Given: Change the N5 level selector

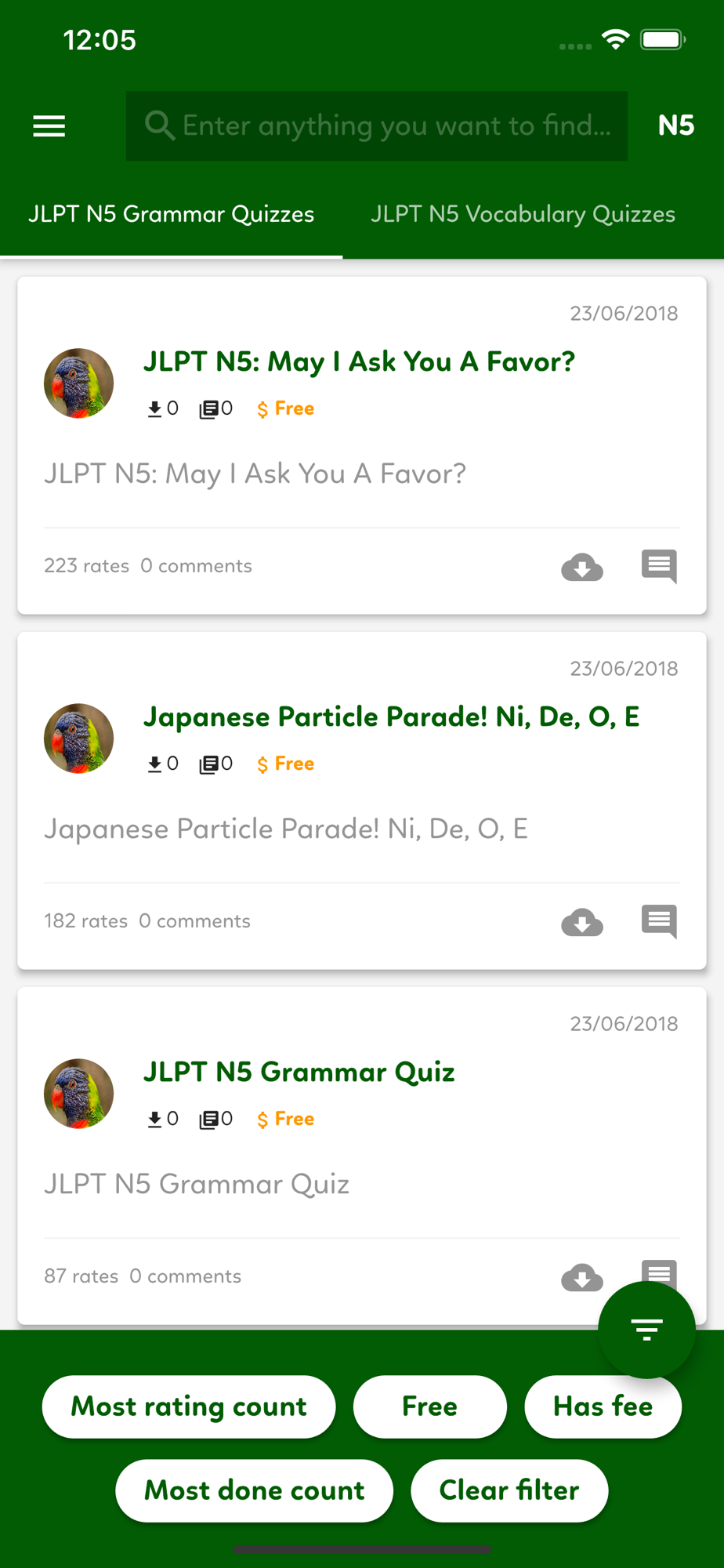Looking at the screenshot, I should point(676,125).
